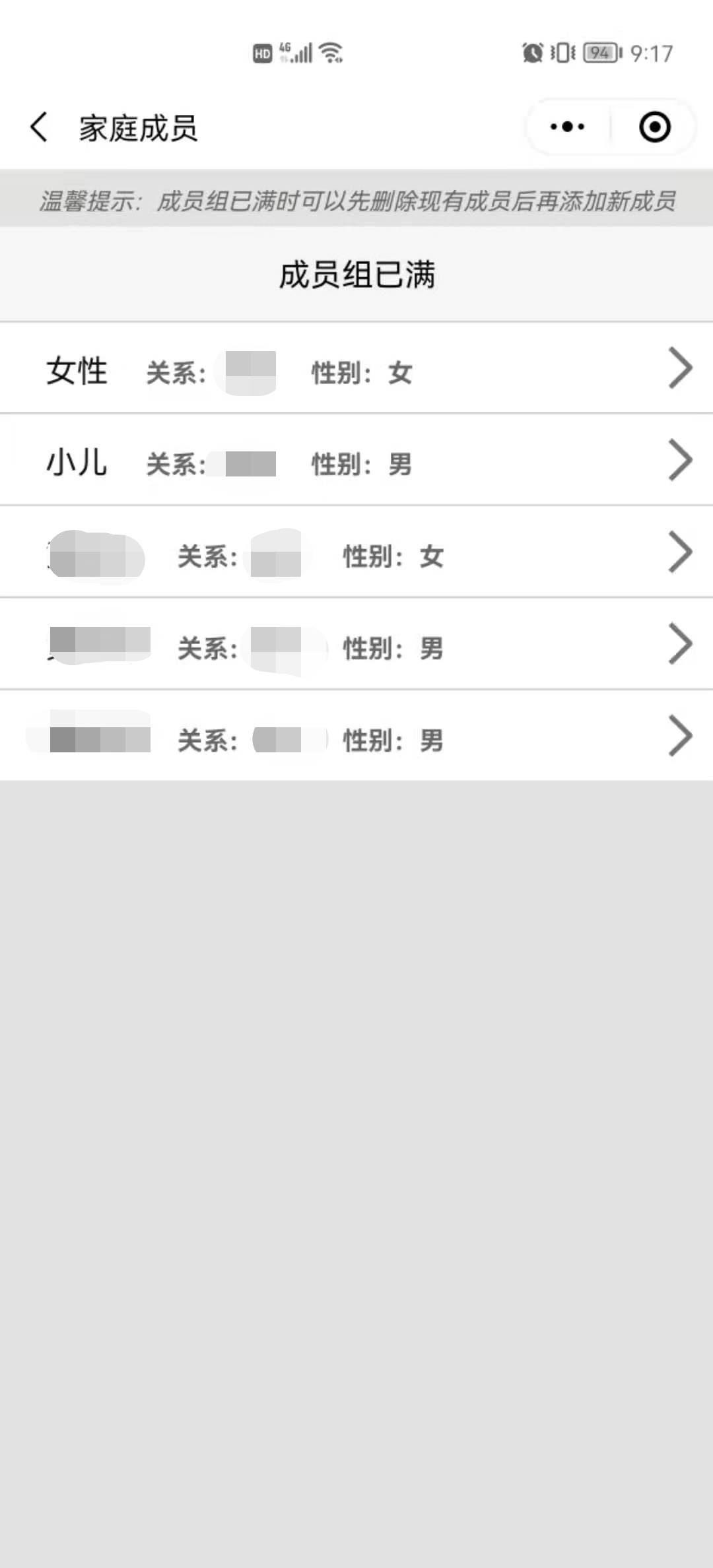The height and width of the screenshot is (1568, 713).
Task: Go back from the 家庭成员 page
Action: click(x=39, y=127)
